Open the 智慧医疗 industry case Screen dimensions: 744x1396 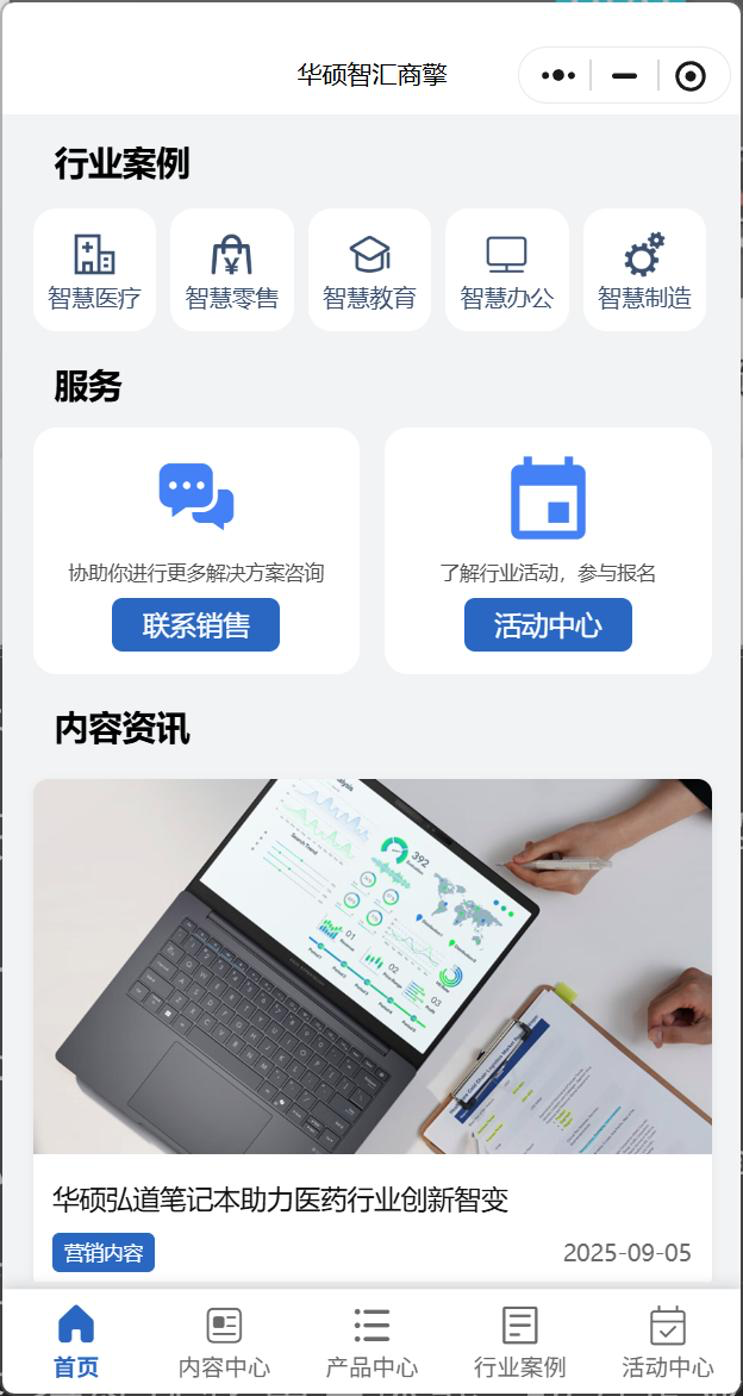95,270
